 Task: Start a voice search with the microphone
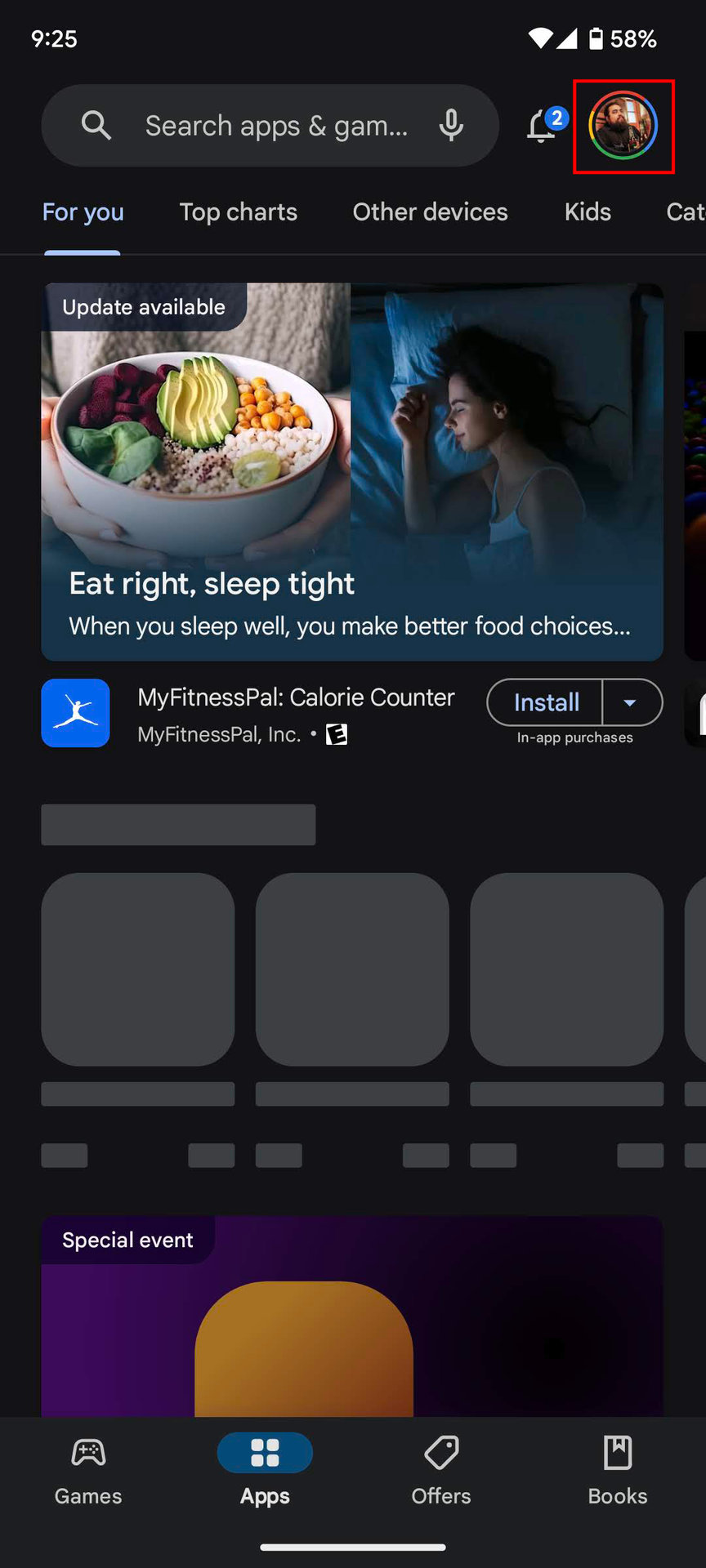pos(451,126)
